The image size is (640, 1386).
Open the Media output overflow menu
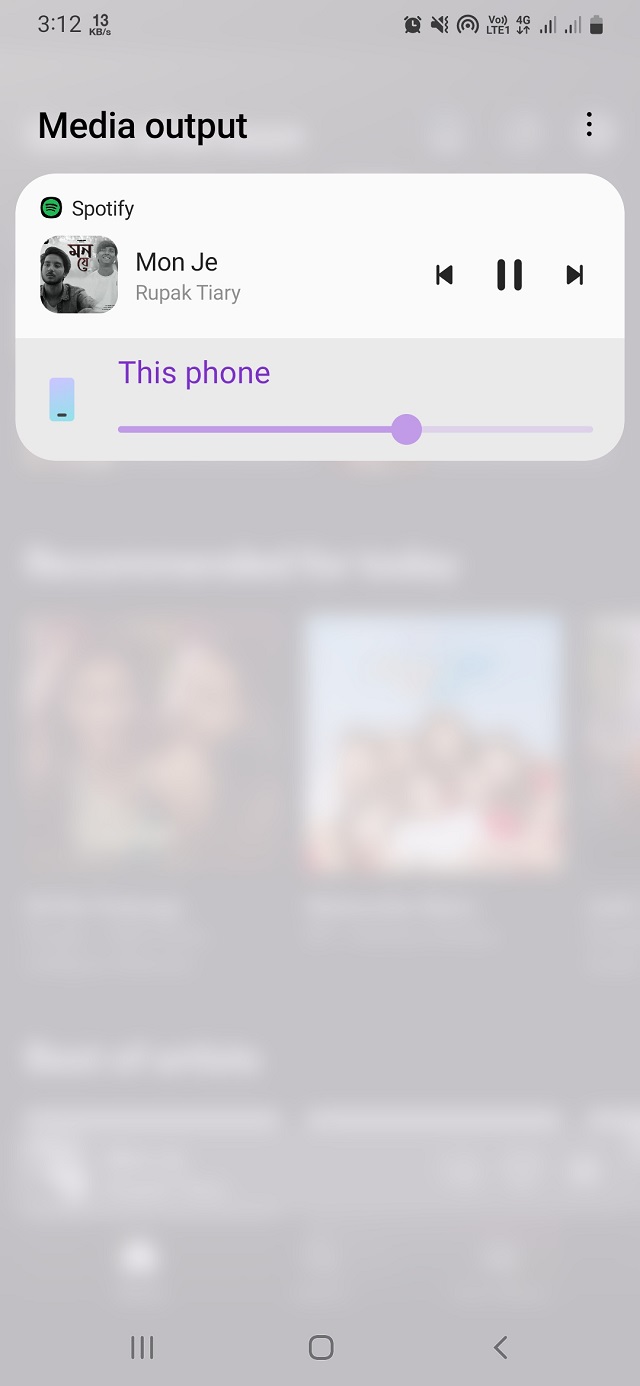pos(589,125)
